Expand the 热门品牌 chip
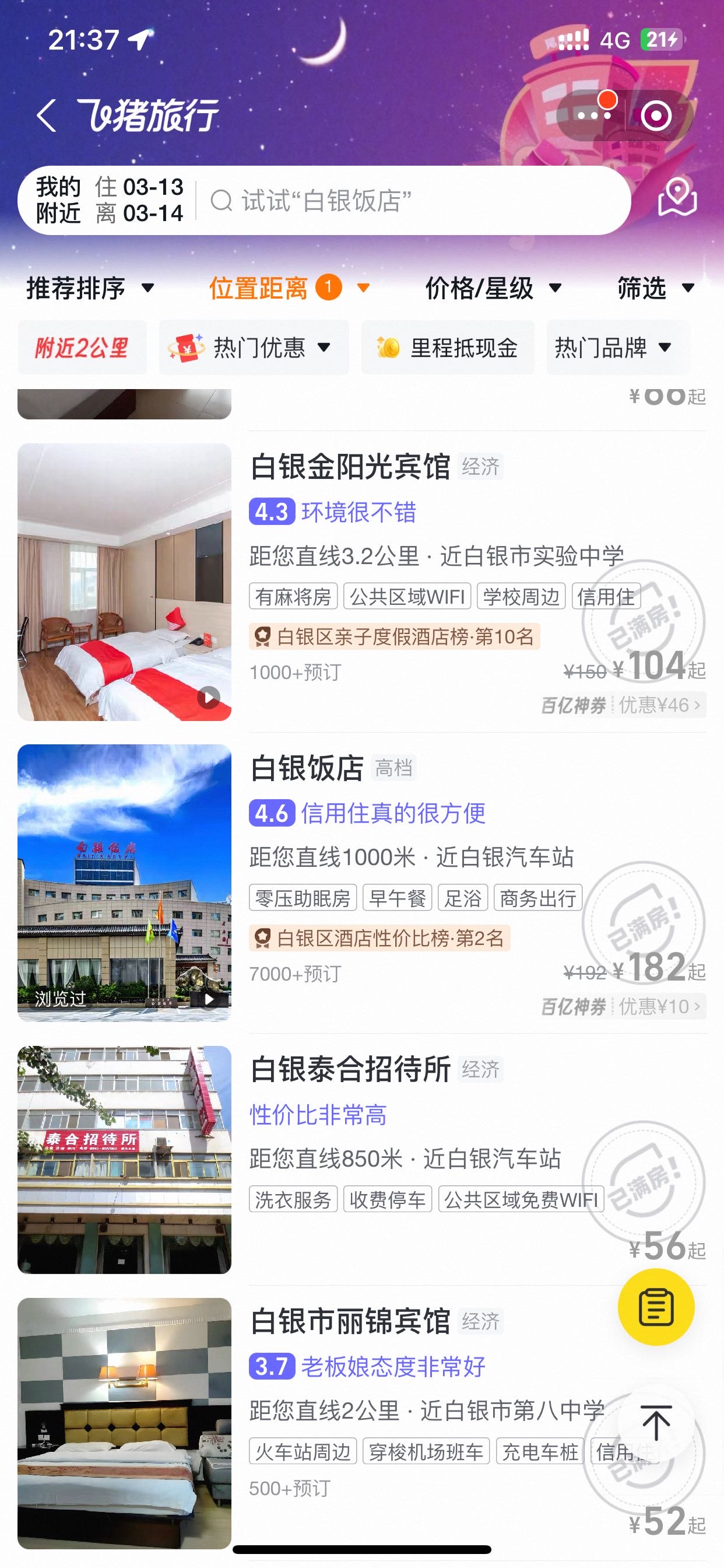Image resolution: width=724 pixels, height=1568 pixels. [x=617, y=348]
